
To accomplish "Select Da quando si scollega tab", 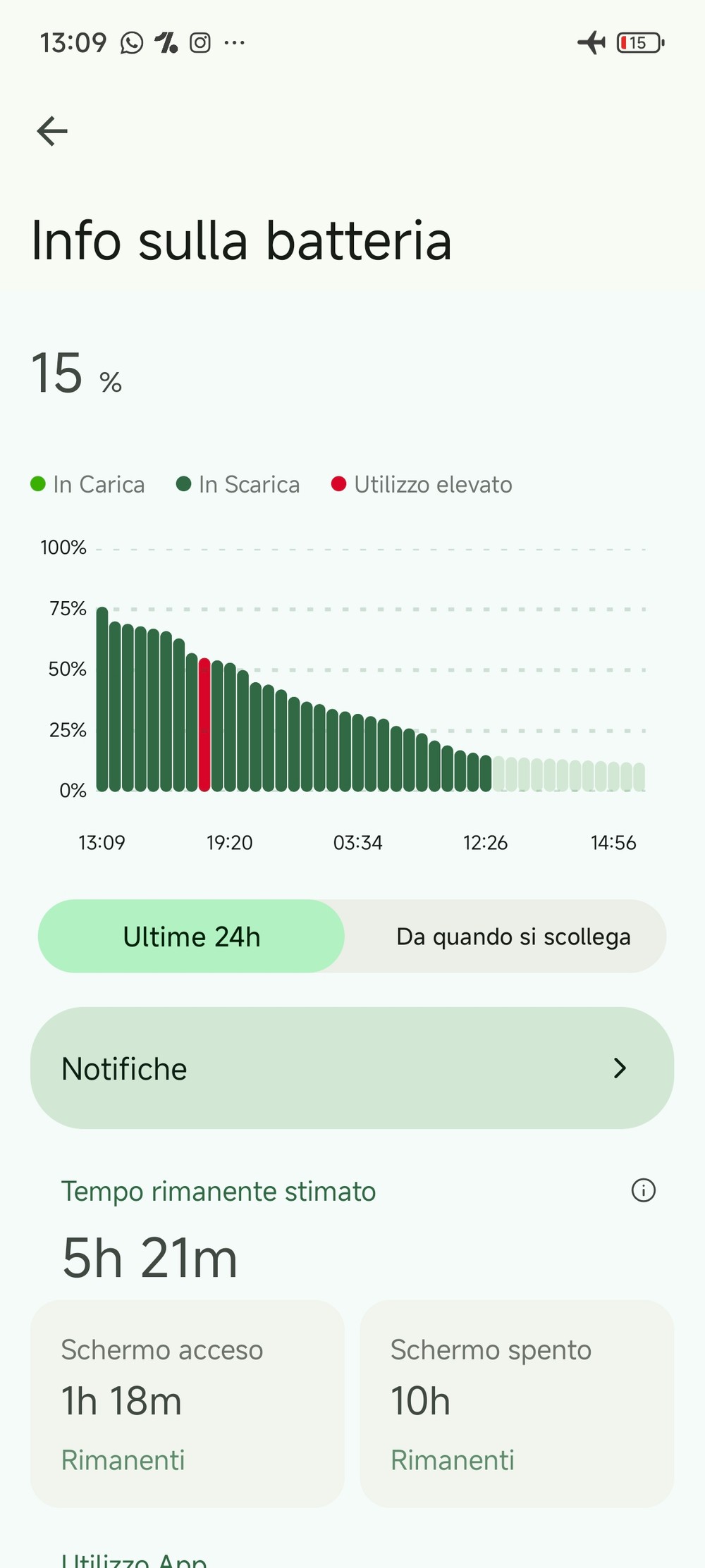I will click(x=513, y=937).
